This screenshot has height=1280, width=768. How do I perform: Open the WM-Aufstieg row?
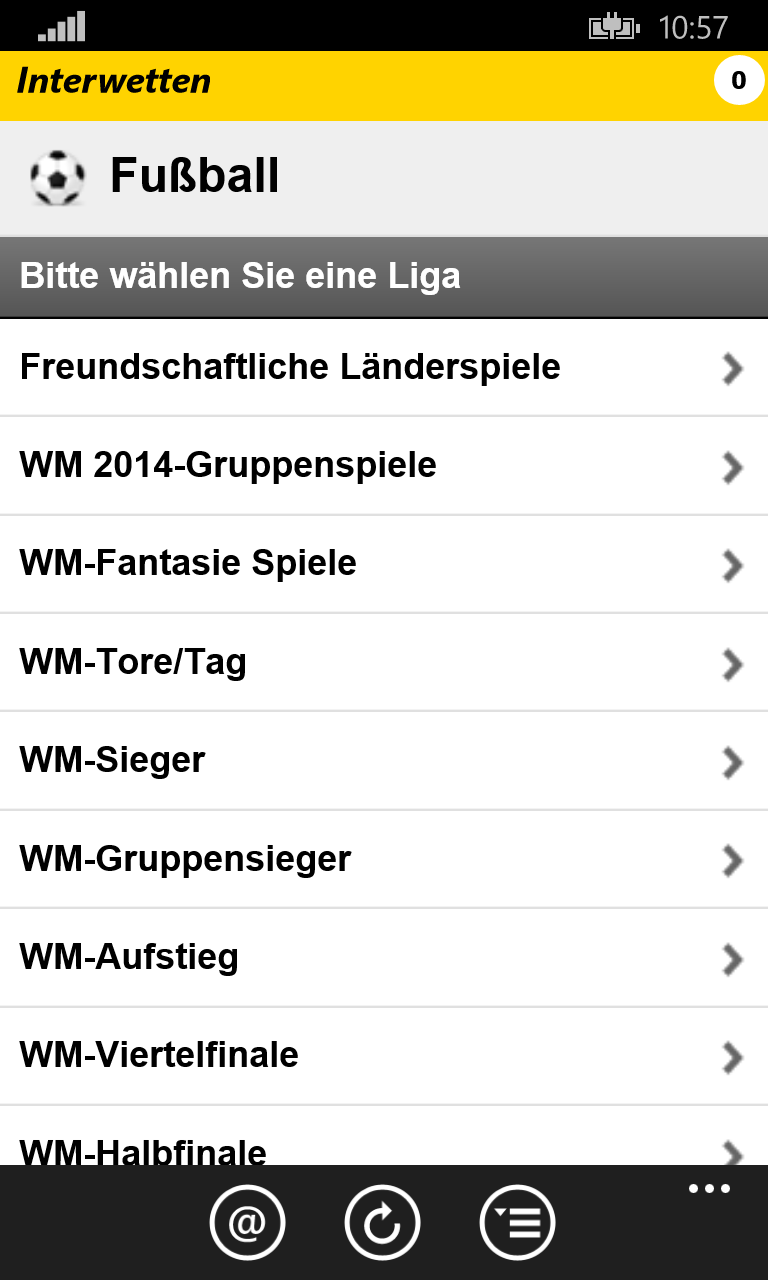[384, 957]
